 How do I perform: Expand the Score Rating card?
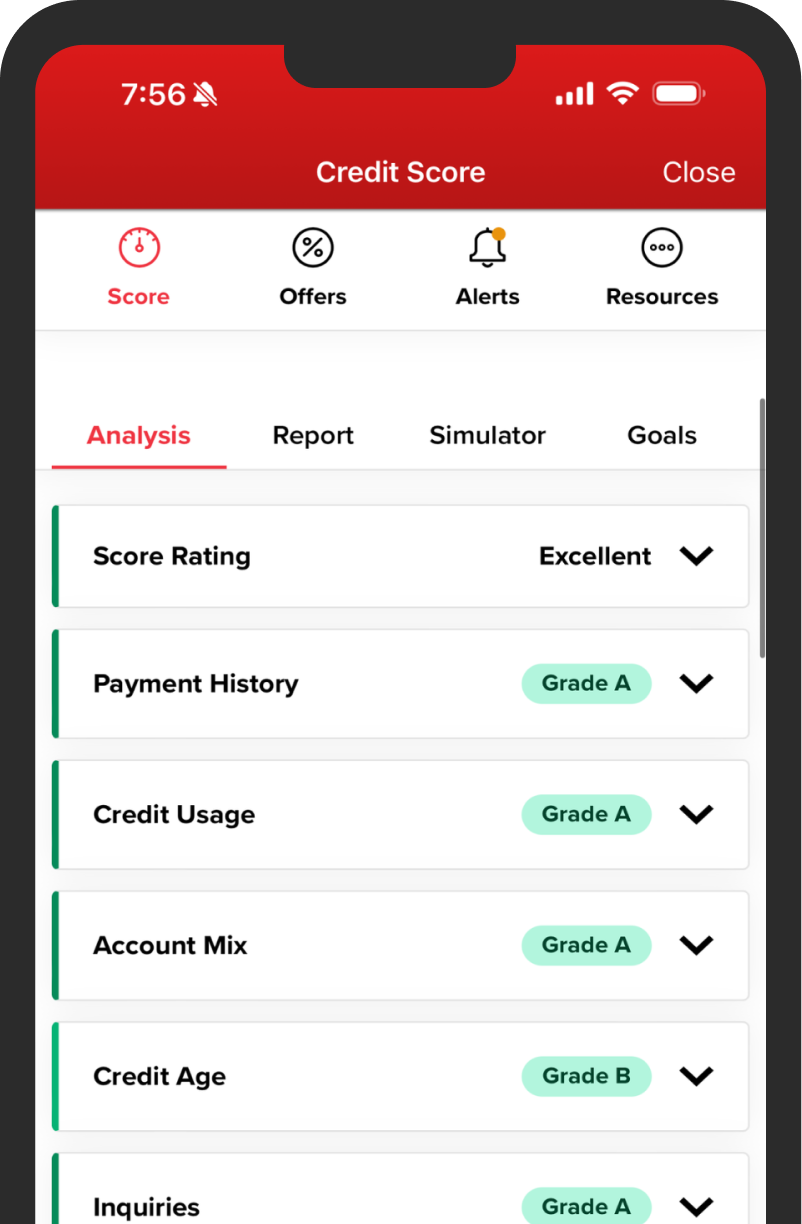[x=696, y=556]
